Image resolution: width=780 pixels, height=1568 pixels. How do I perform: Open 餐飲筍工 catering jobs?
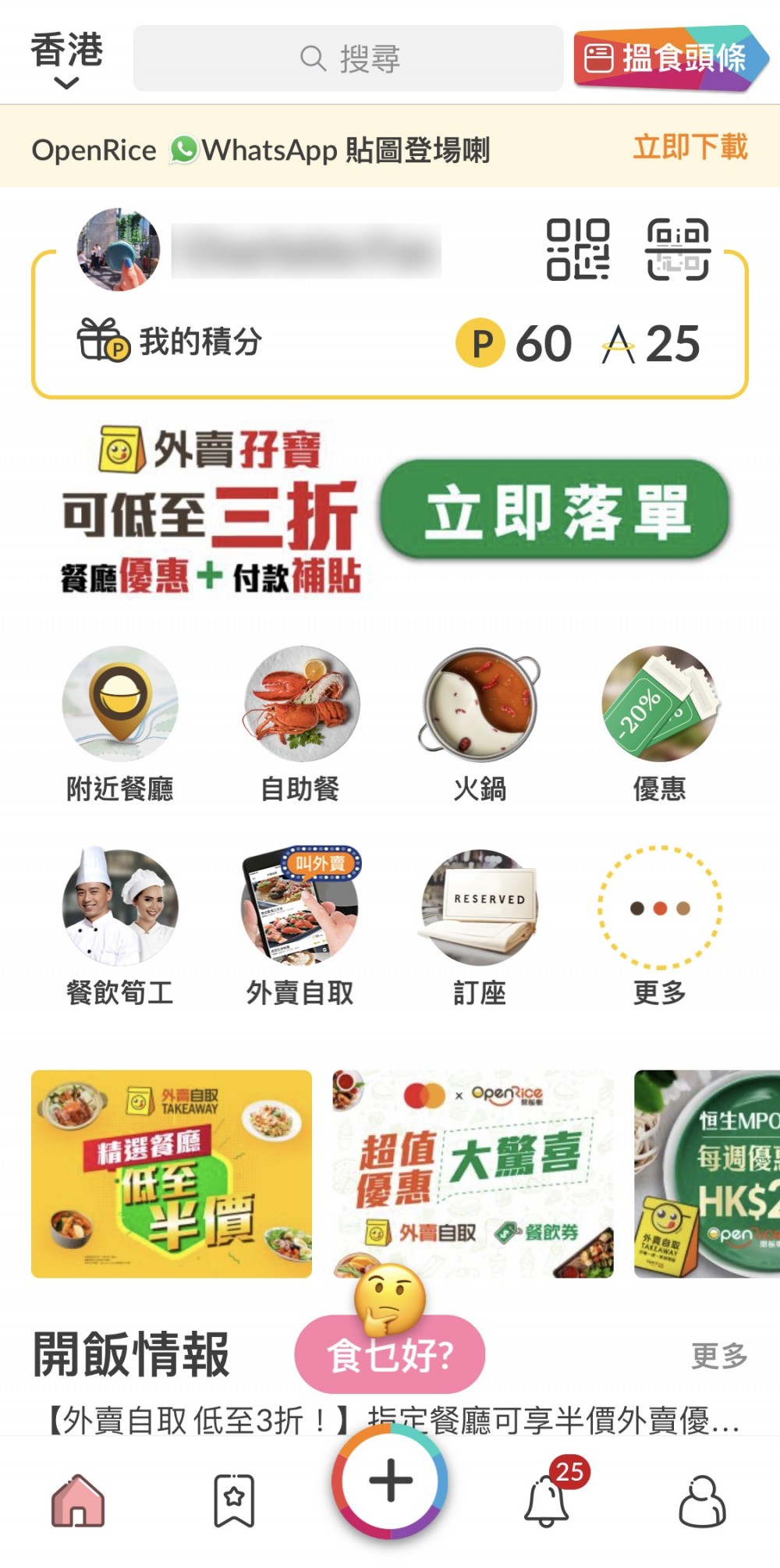click(x=120, y=927)
